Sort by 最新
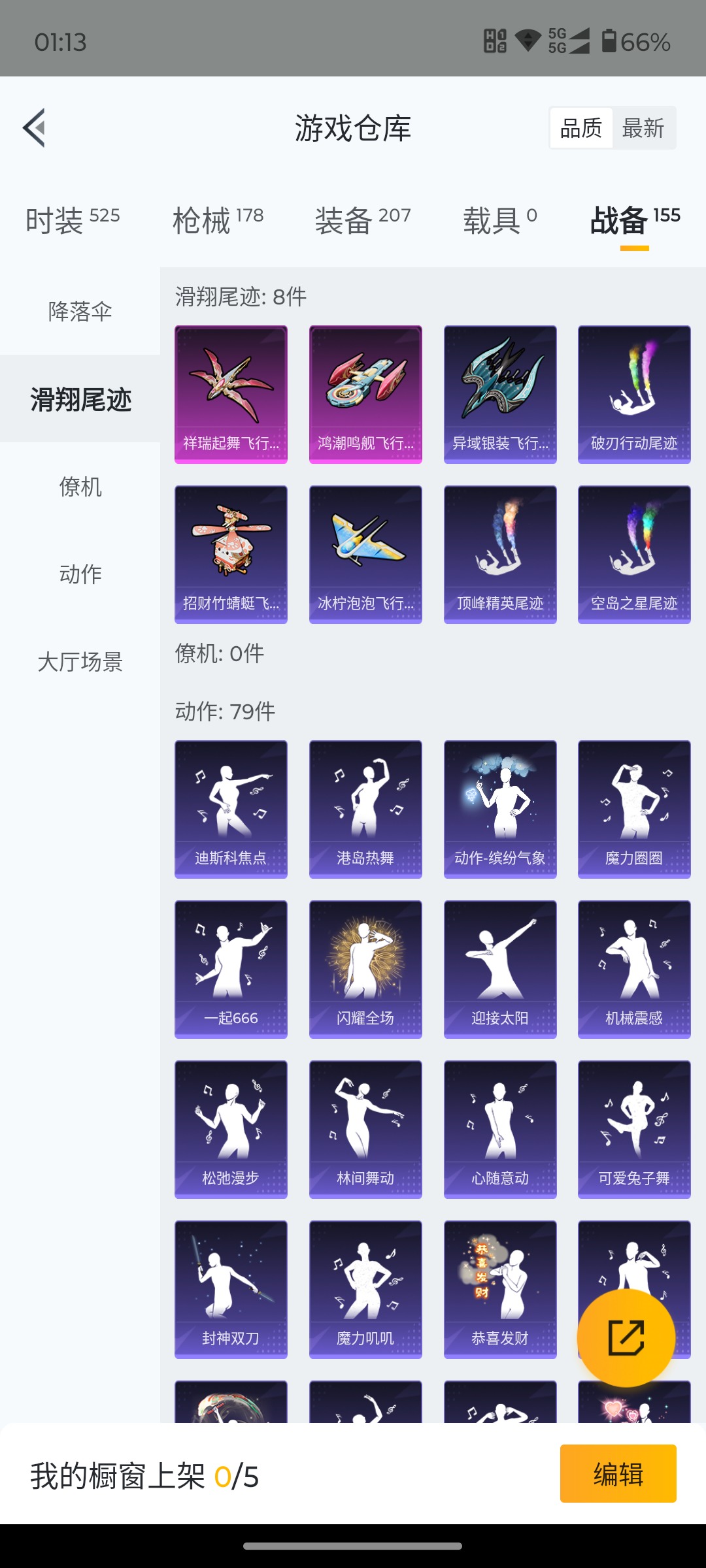 643,128
